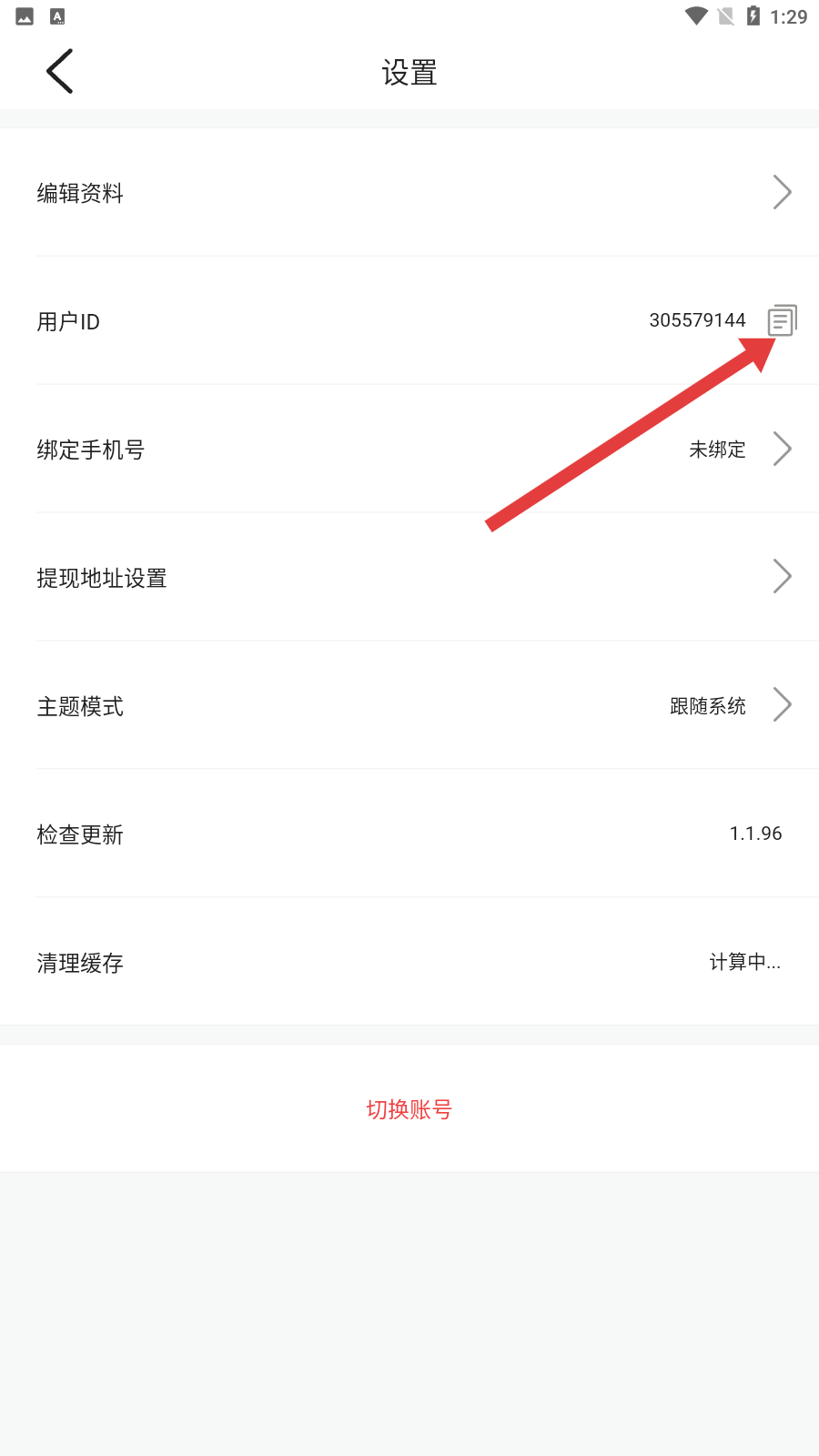Click the 'A' input method icon in status bar
Screen dimensions: 819x1456
click(x=56, y=15)
